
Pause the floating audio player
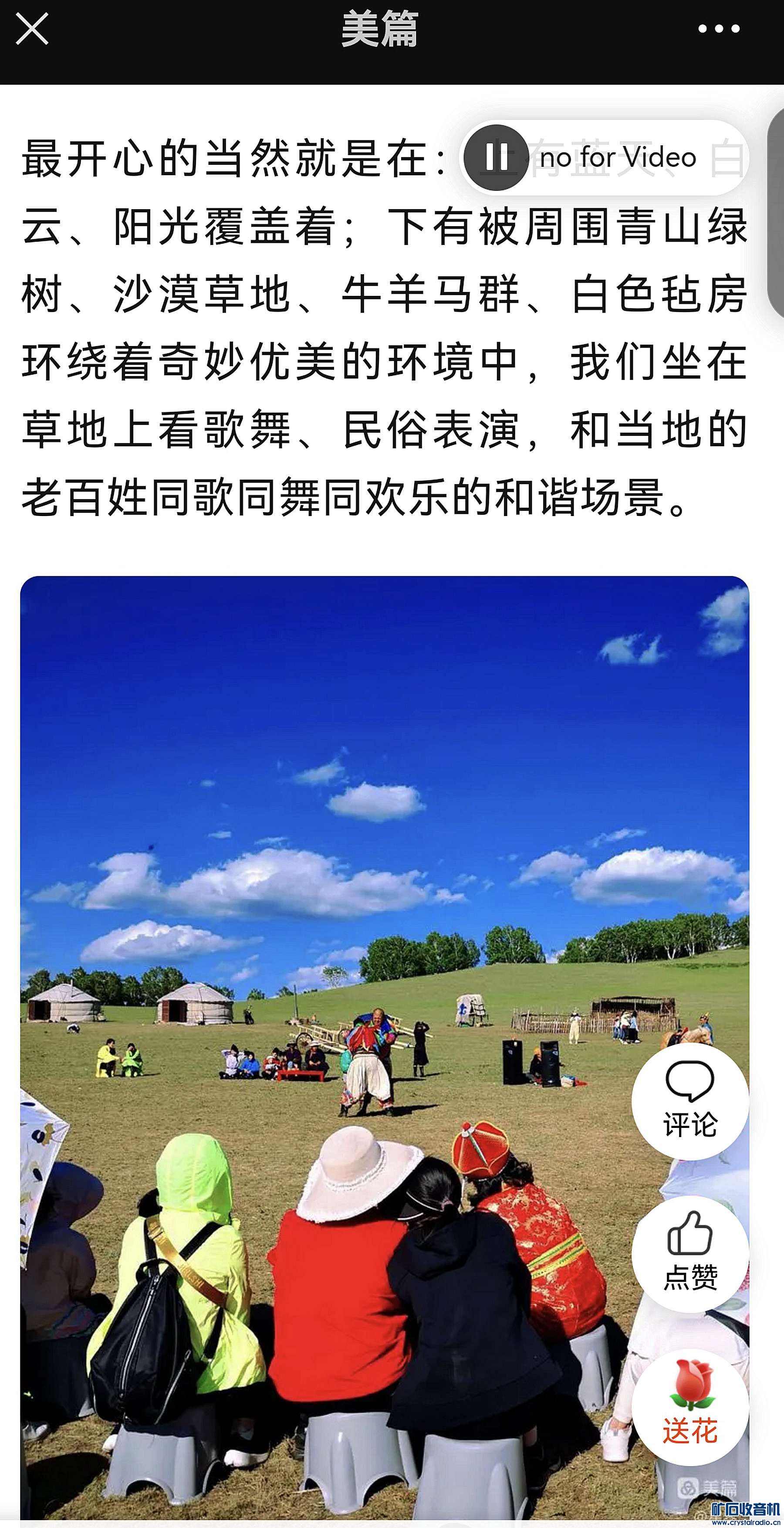coord(496,157)
